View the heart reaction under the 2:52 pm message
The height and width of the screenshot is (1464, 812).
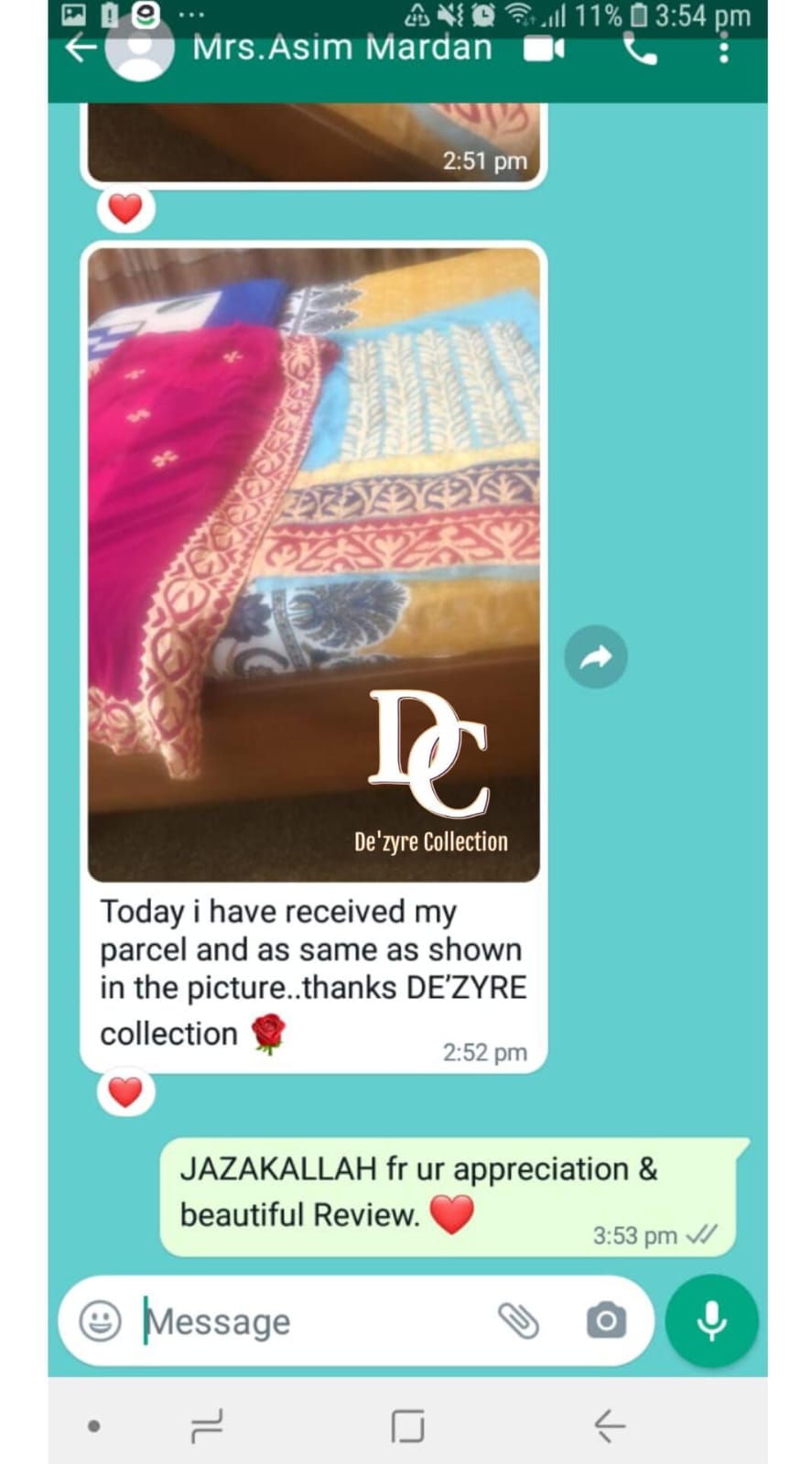click(125, 1091)
